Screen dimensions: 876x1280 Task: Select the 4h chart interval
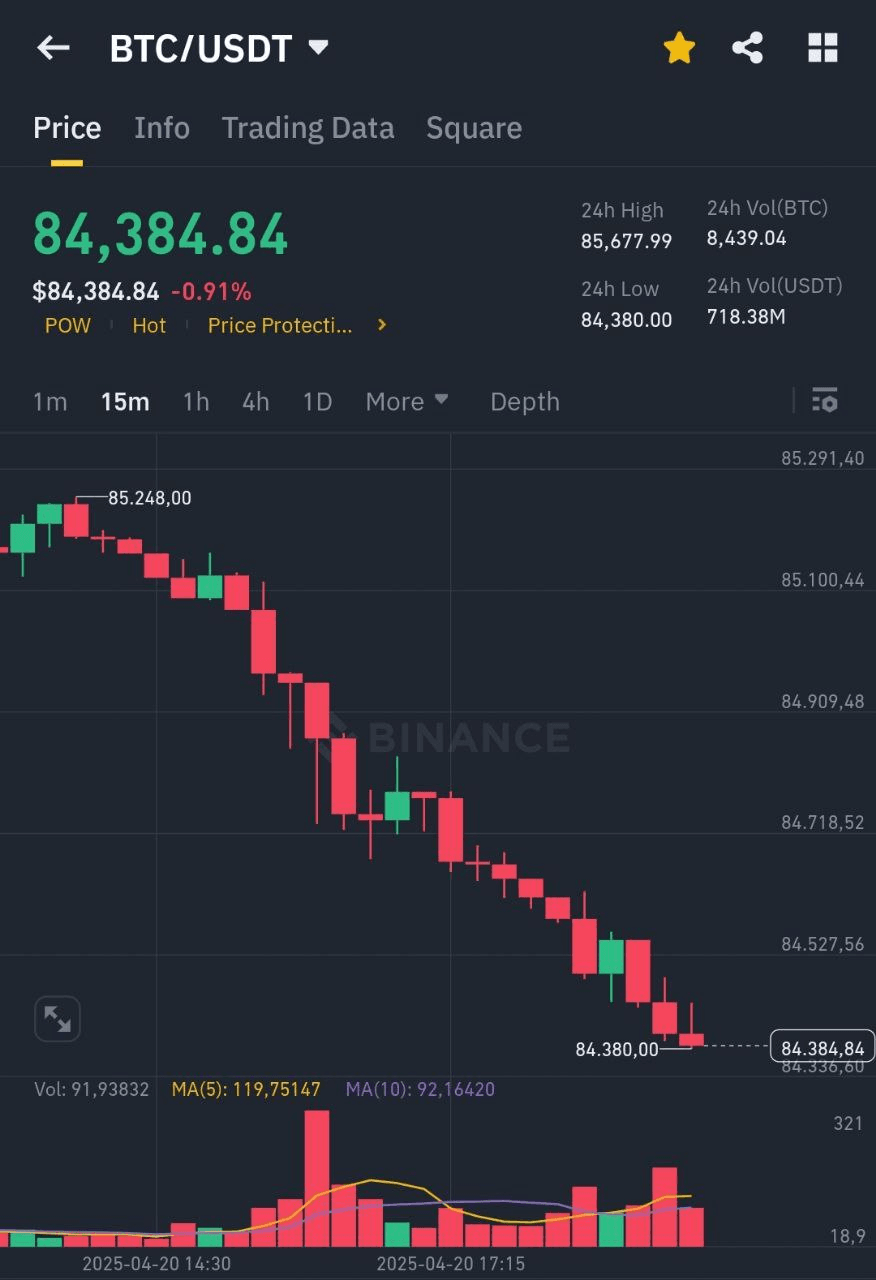pyautogui.click(x=256, y=402)
